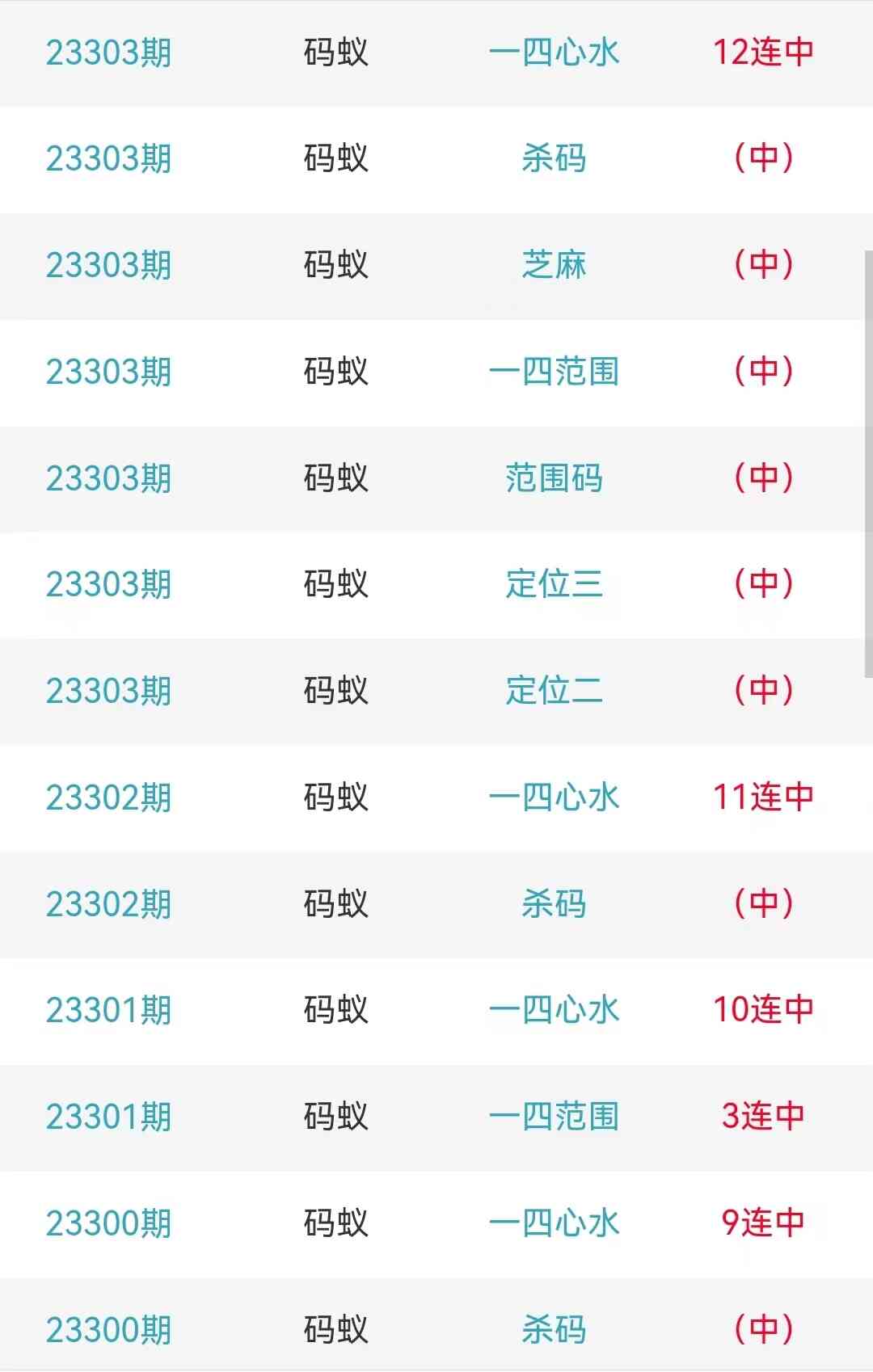Screen dimensions: 873x1372
Task: Open the 23303期 一四范围 row
Action: pyautogui.click(x=554, y=372)
